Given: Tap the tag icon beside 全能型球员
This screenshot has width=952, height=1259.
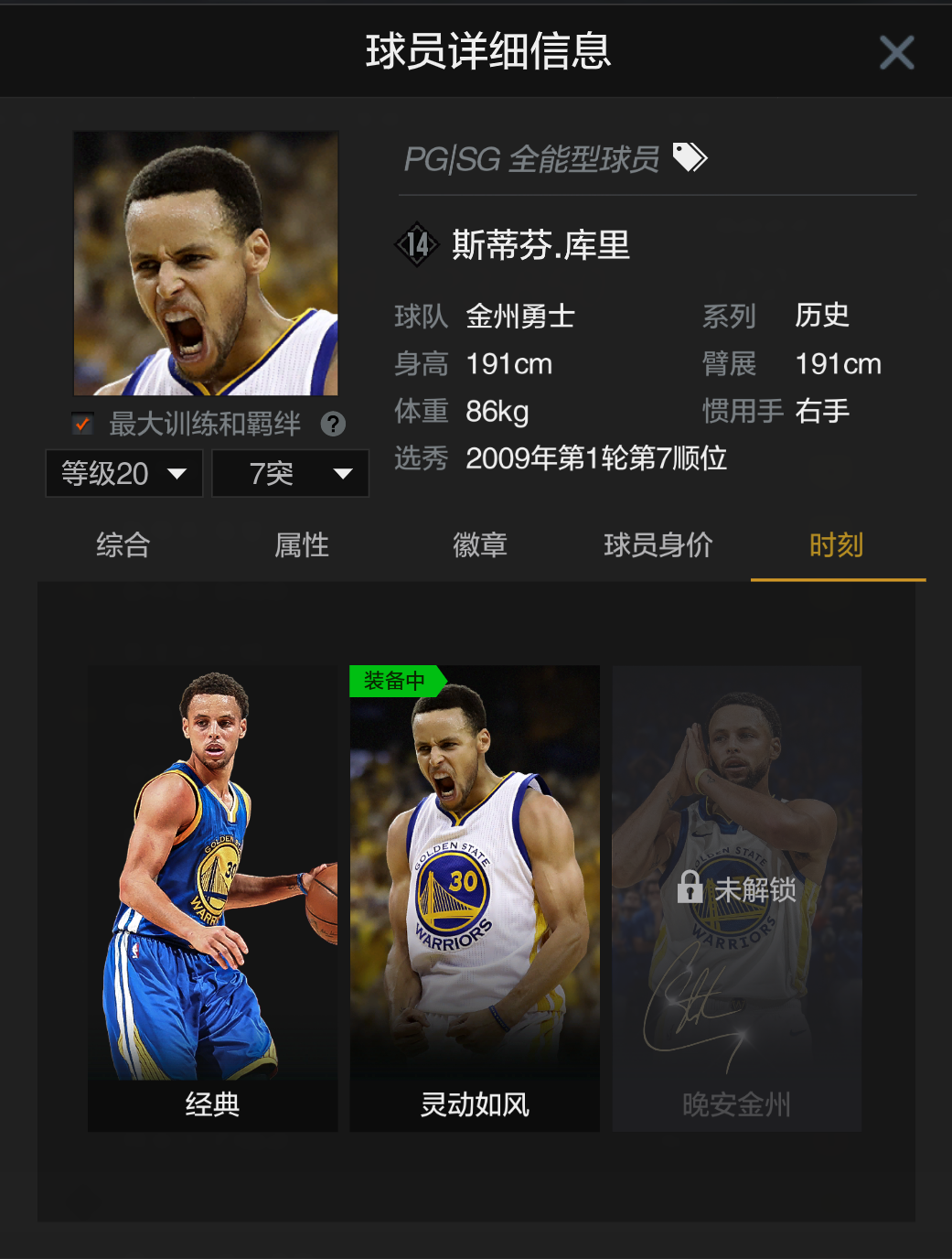Looking at the screenshot, I should [x=690, y=157].
